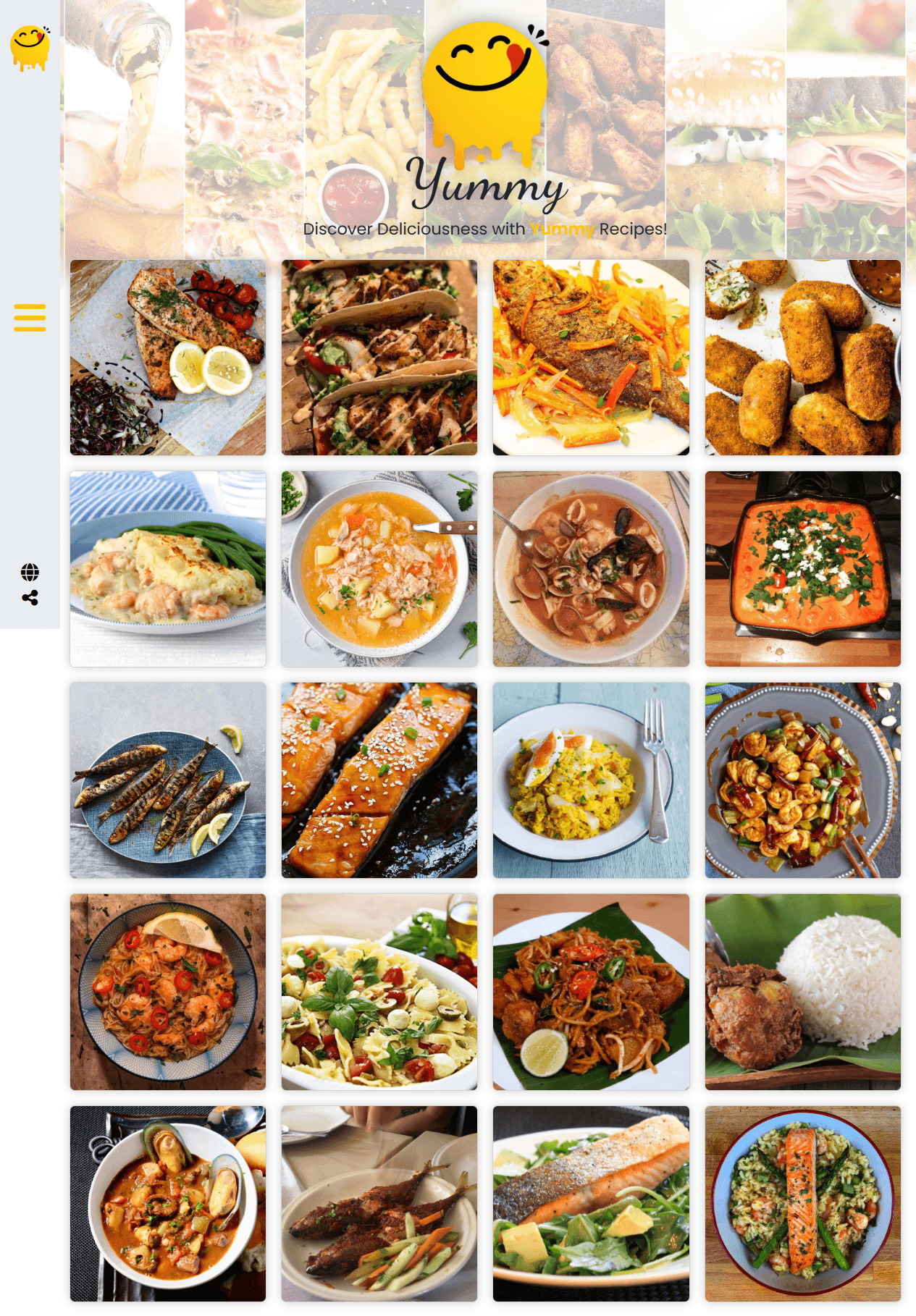Open the hamburger navigation menu

click(x=30, y=316)
